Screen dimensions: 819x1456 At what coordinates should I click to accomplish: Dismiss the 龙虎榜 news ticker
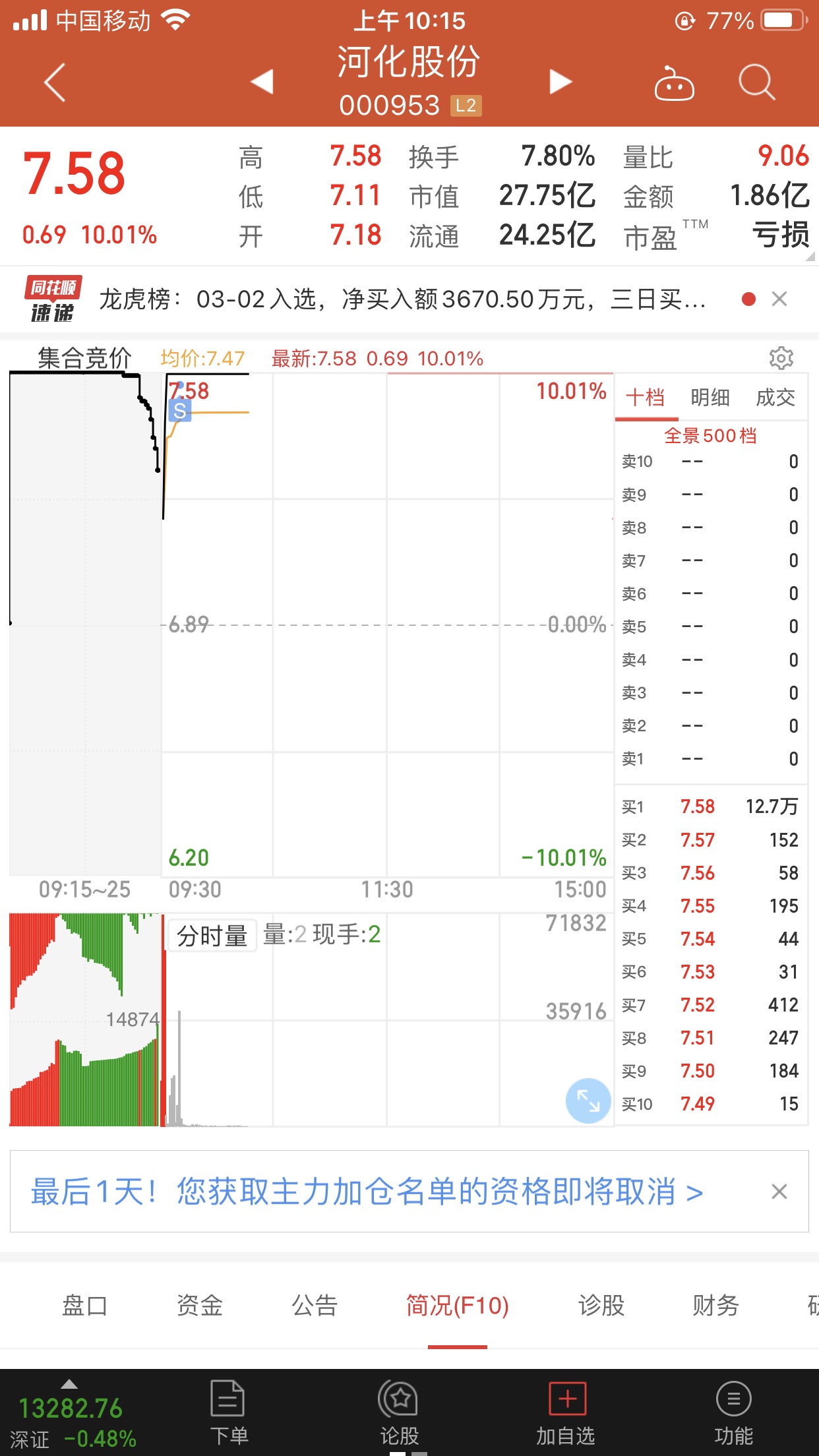[779, 299]
